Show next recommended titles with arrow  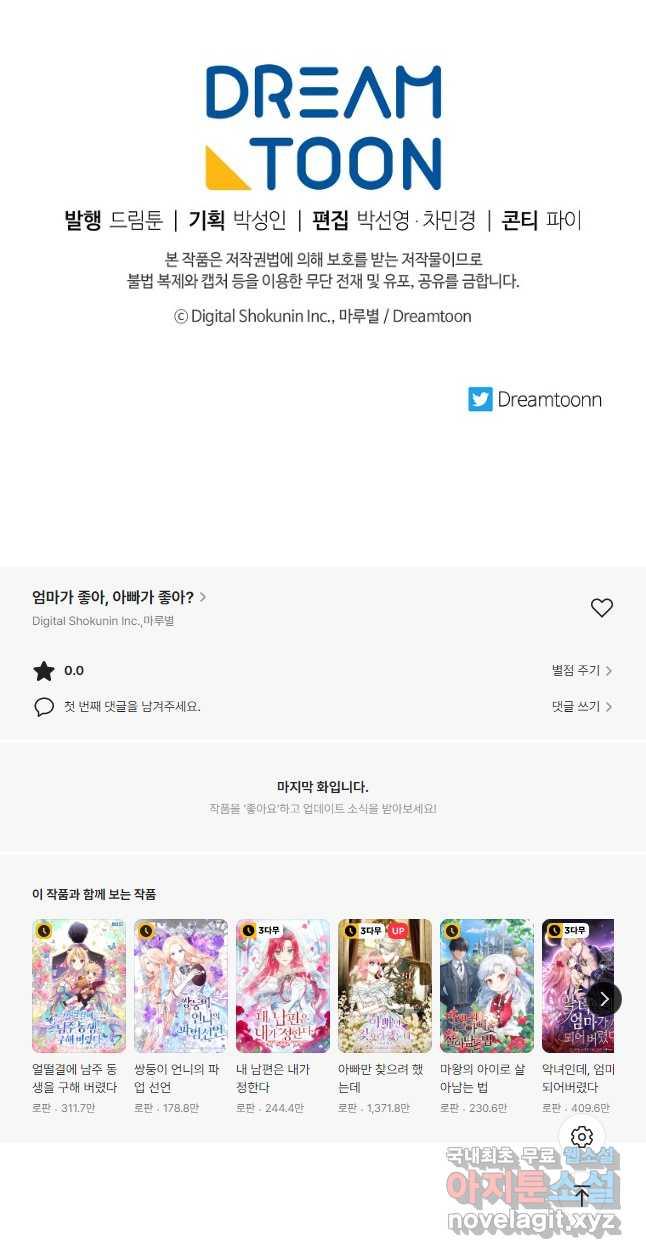[604, 998]
